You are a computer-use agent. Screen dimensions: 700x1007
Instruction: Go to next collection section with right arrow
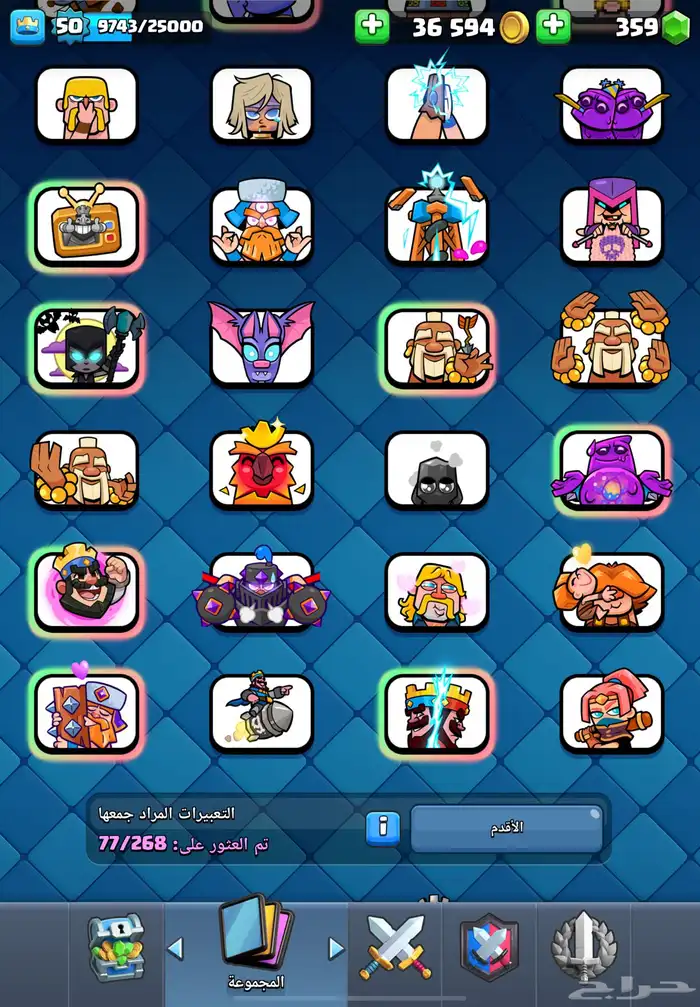[336, 948]
